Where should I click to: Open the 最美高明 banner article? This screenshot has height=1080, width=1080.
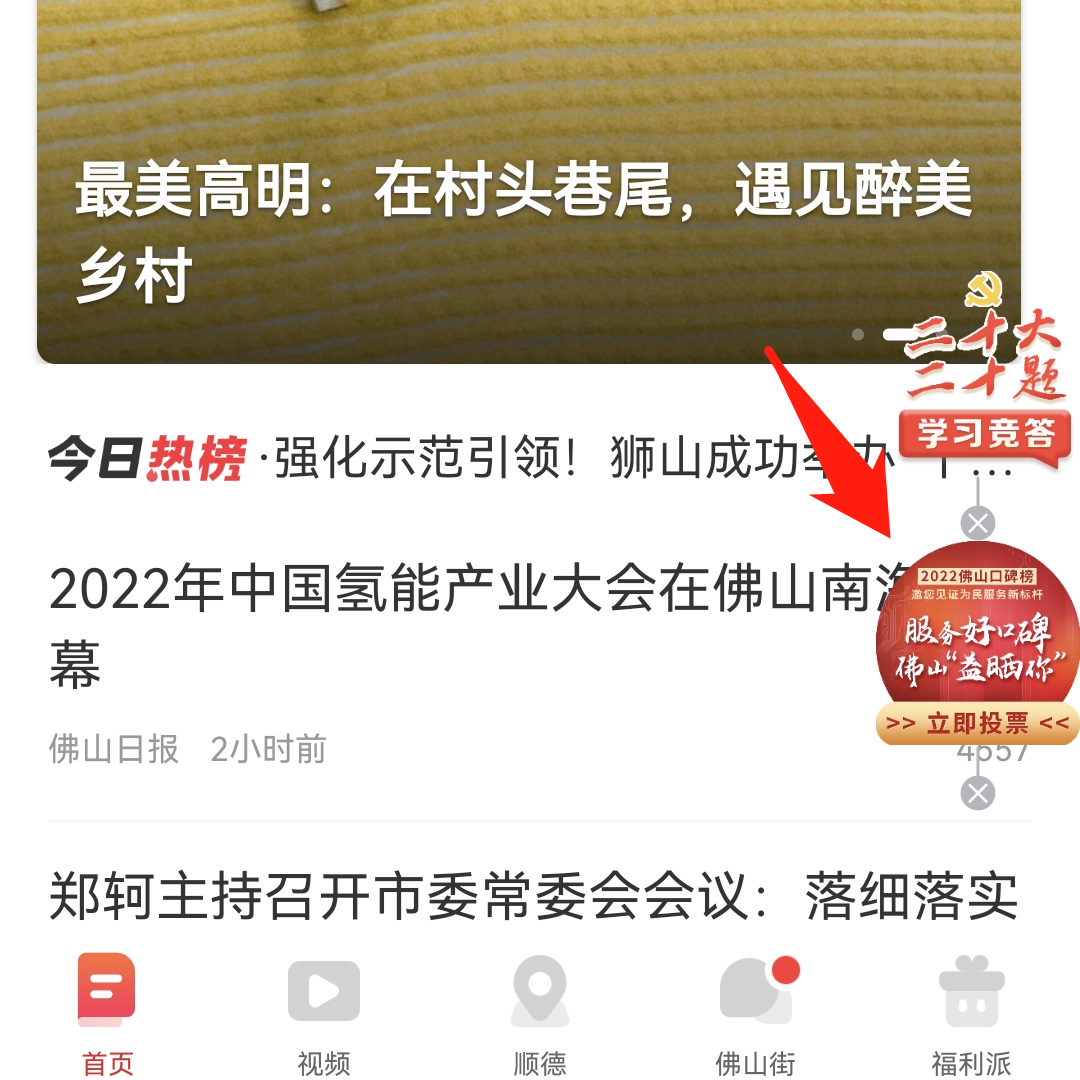click(x=528, y=182)
